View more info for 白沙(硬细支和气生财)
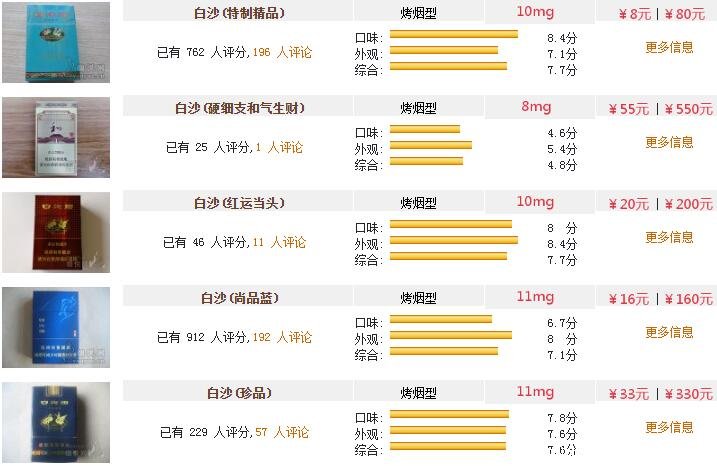Viewport: 717px width, 466px height. (x=669, y=142)
